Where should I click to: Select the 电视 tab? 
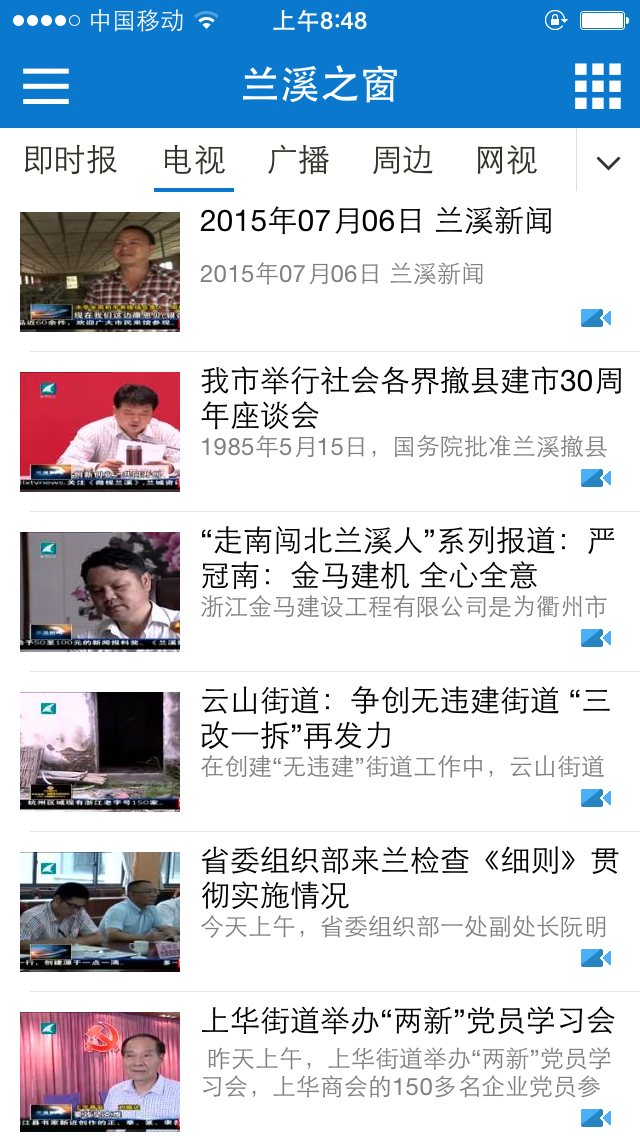pyautogui.click(x=194, y=160)
